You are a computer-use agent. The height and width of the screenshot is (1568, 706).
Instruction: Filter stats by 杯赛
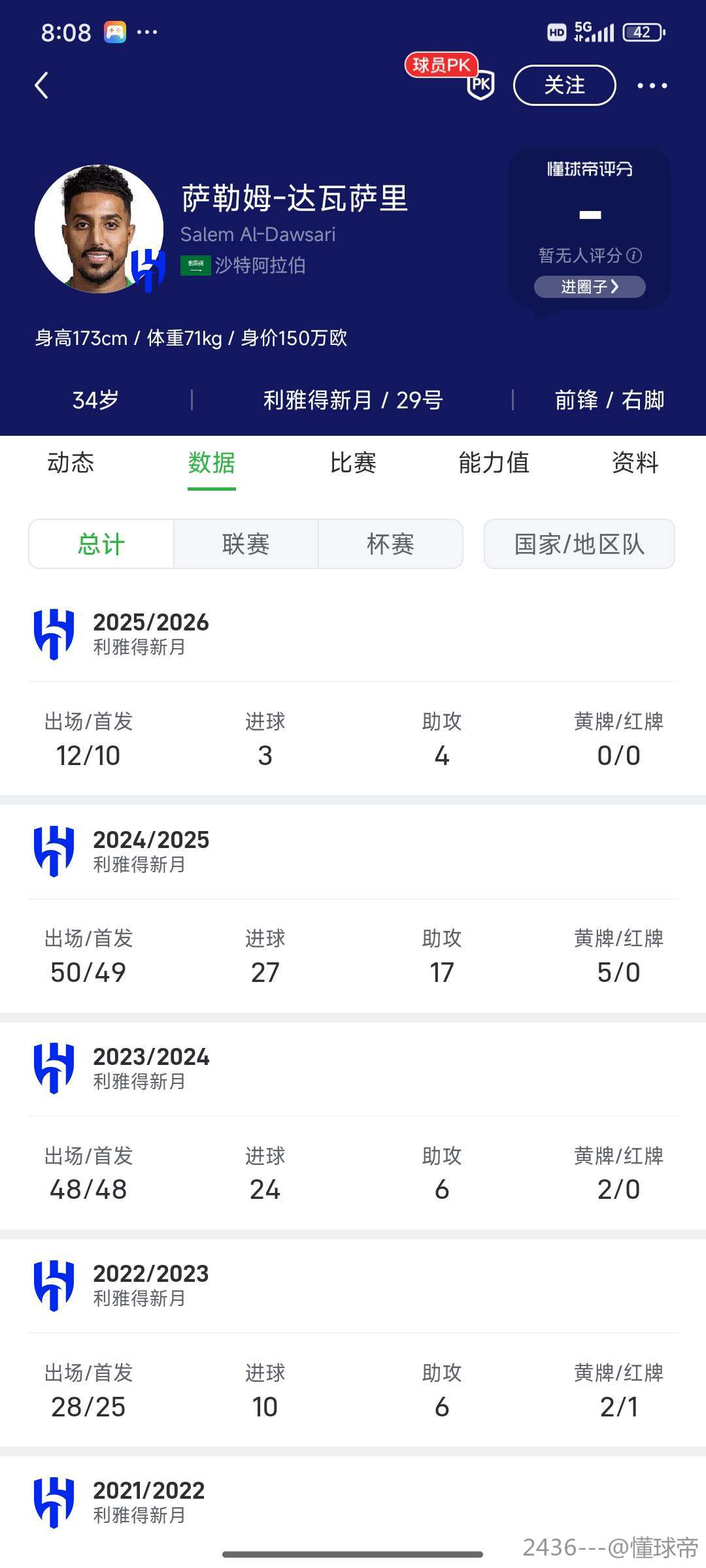coord(390,544)
